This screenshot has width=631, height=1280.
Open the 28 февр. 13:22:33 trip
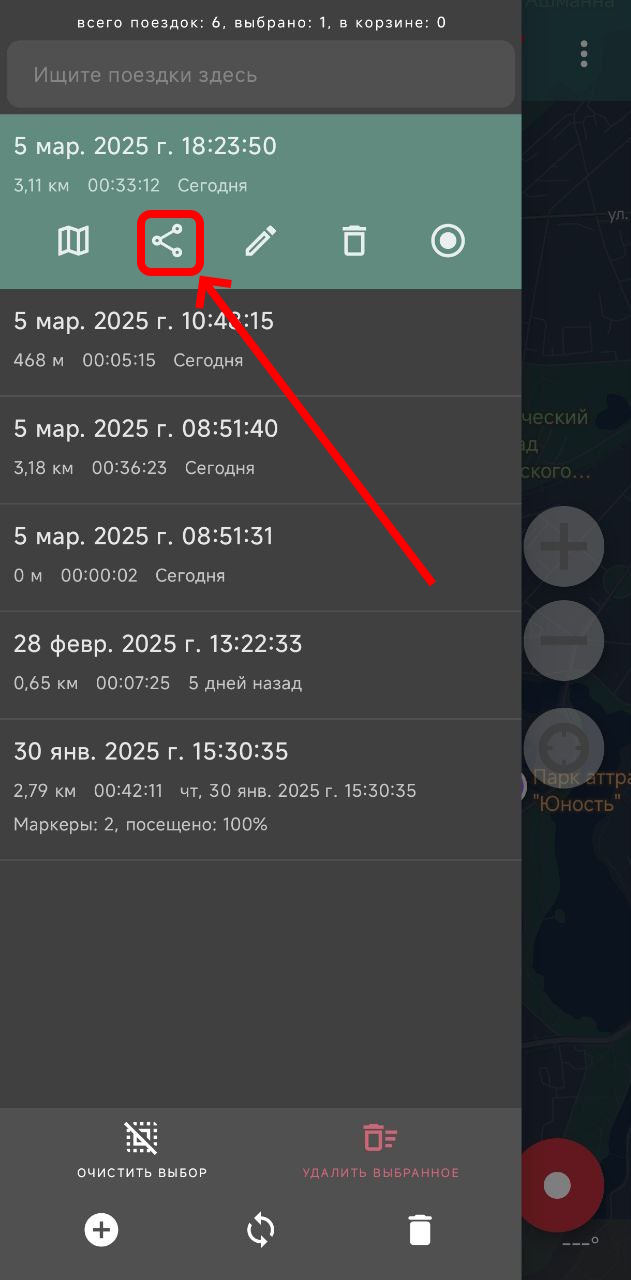(260, 663)
